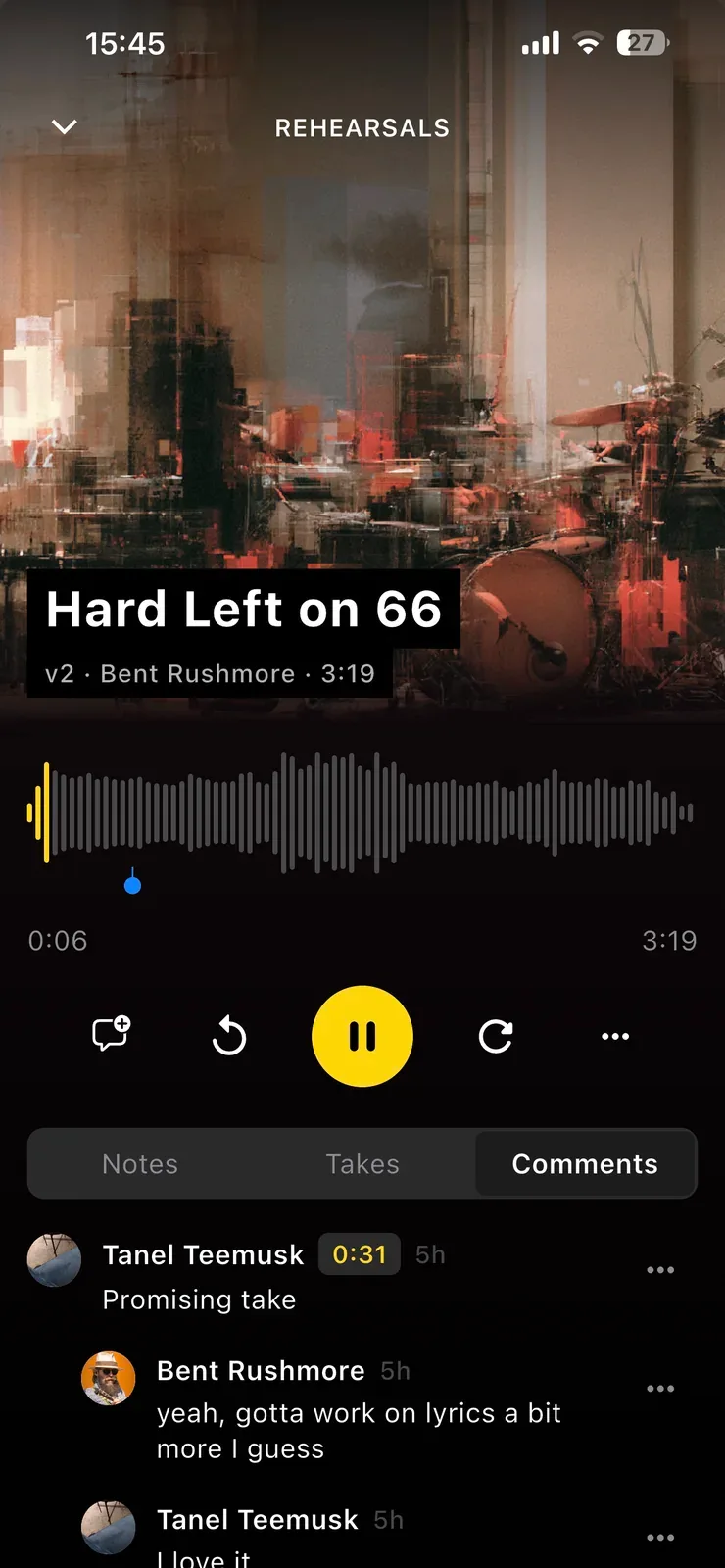This screenshot has width=725, height=1568.
Task: Tap the rewind button
Action: coord(229,1036)
